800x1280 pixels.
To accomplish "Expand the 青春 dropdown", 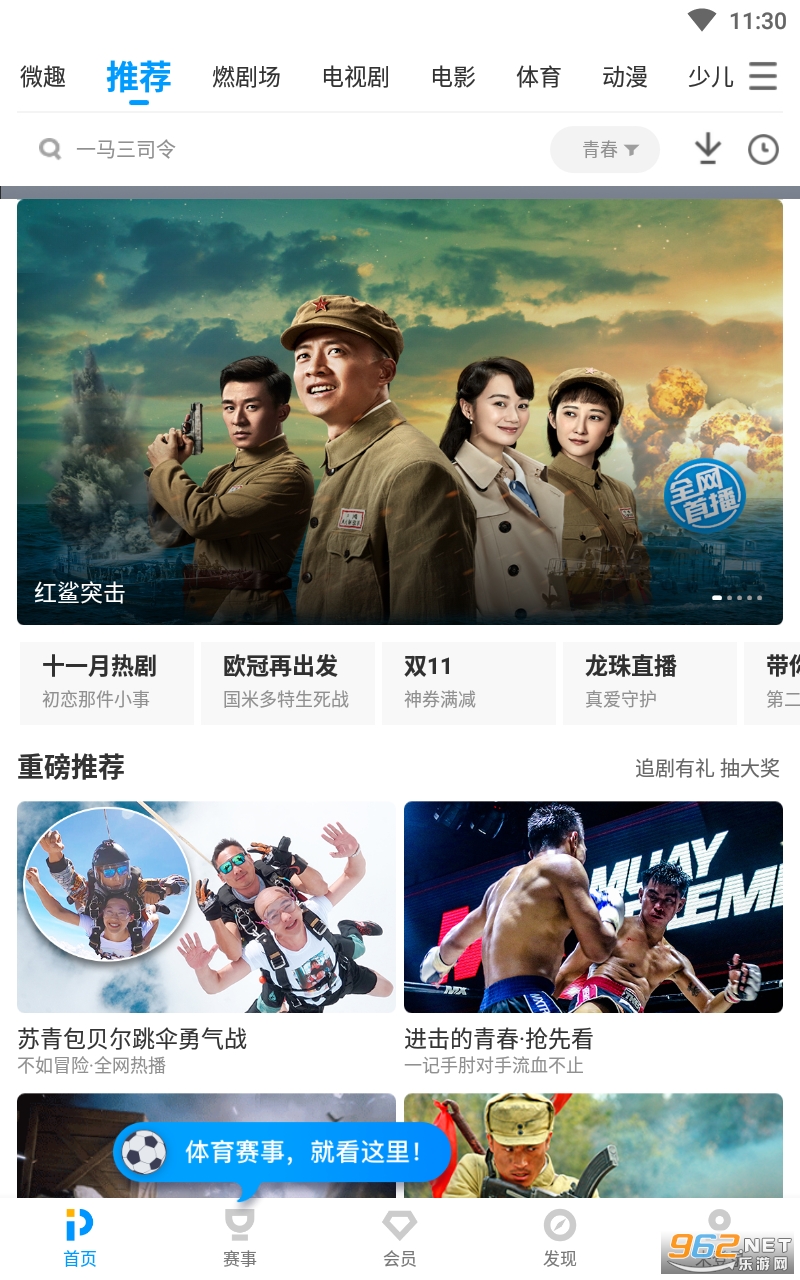I will pyautogui.click(x=605, y=150).
